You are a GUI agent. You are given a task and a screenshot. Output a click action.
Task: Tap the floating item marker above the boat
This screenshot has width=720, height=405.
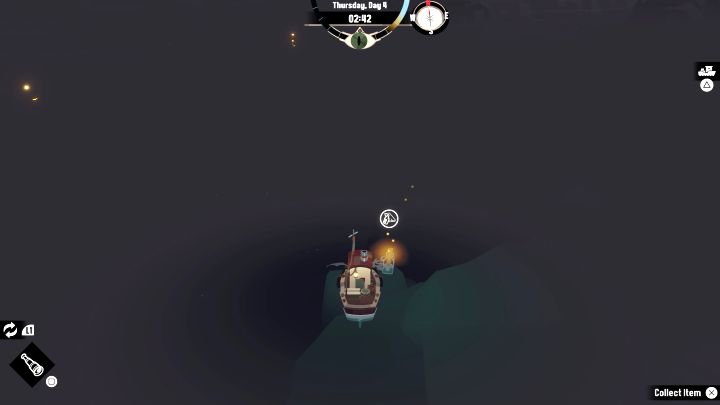point(390,219)
